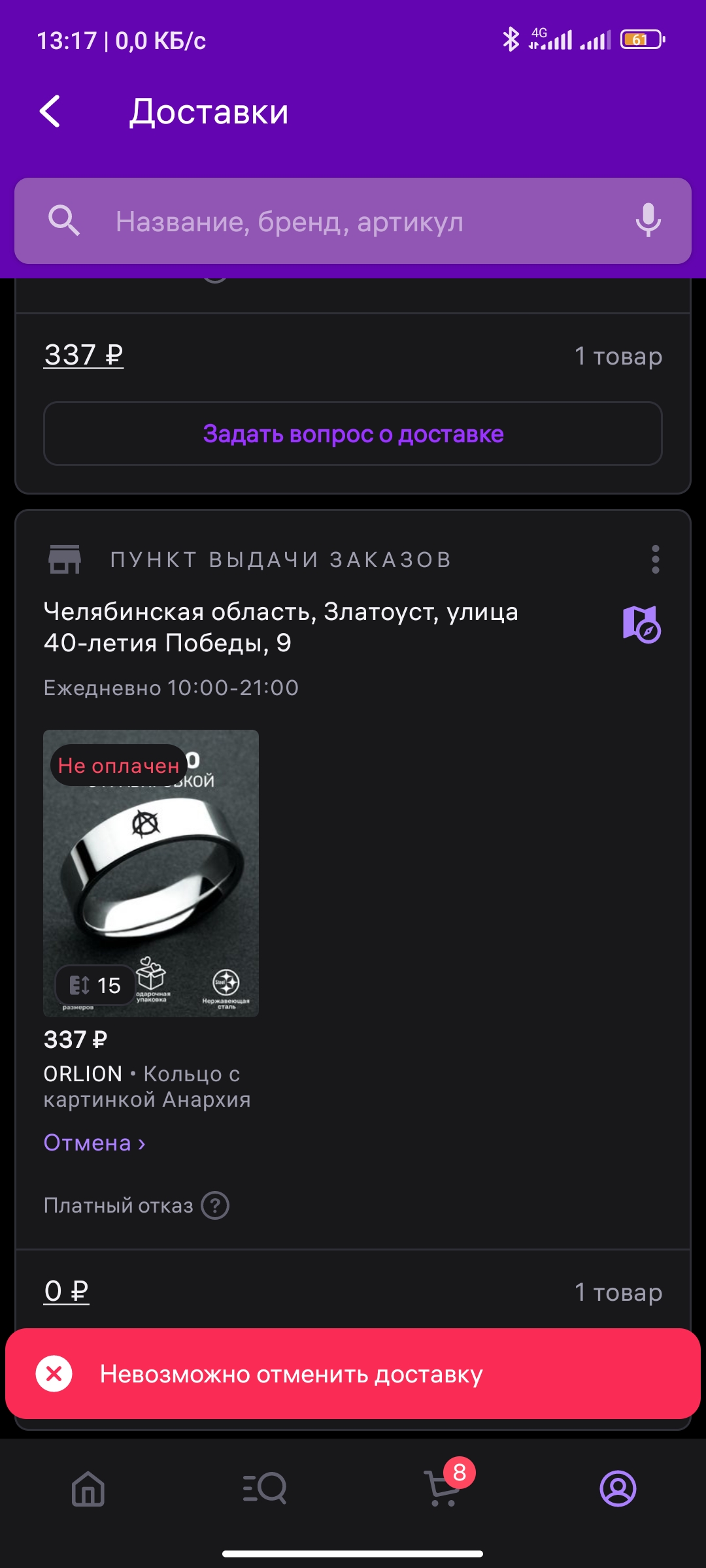
Task: Show the pickup point on the map
Action: (x=641, y=625)
